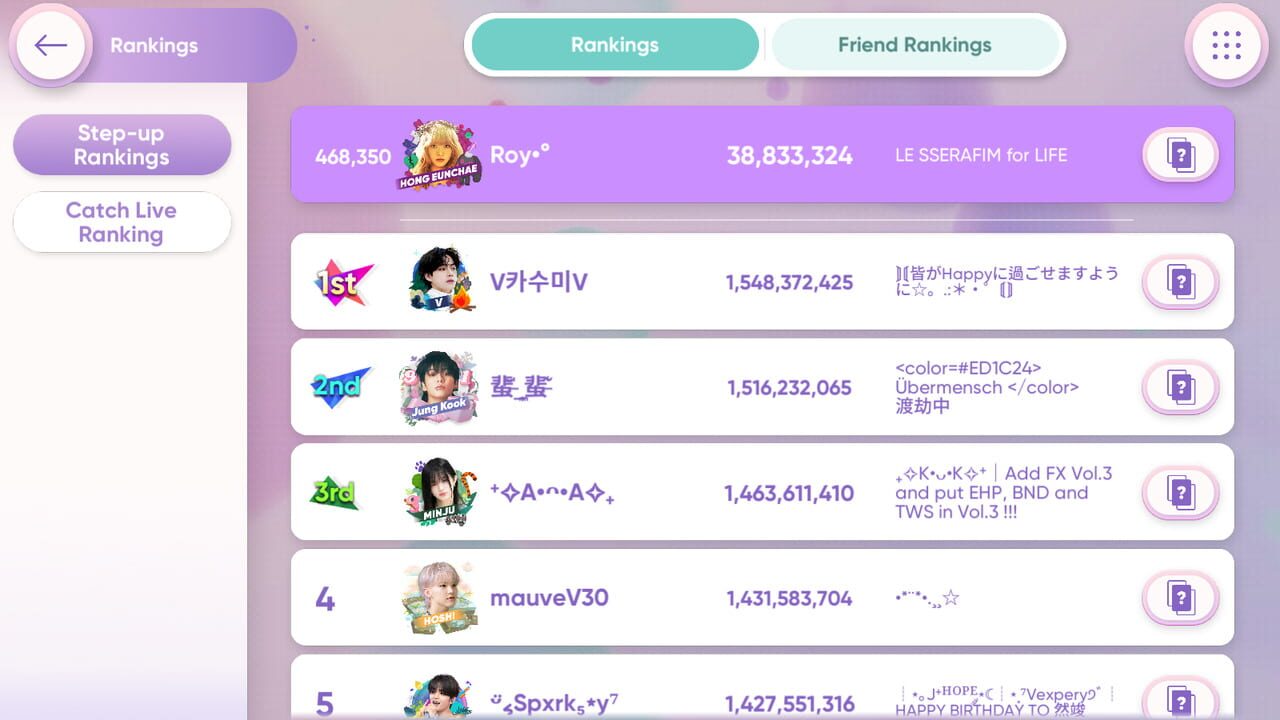This screenshot has height=720, width=1280.
Task: View Roy's card deck icon
Action: (1180, 155)
